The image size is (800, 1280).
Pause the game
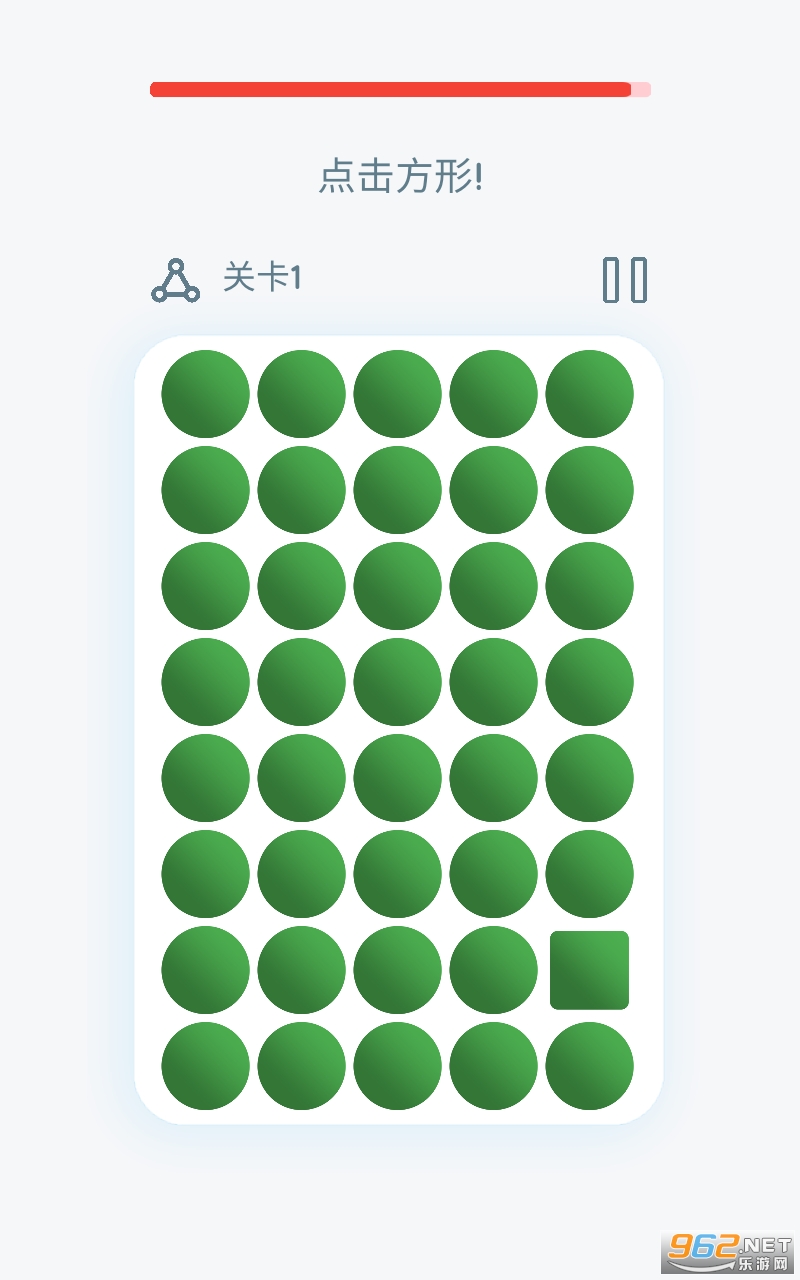point(625,280)
